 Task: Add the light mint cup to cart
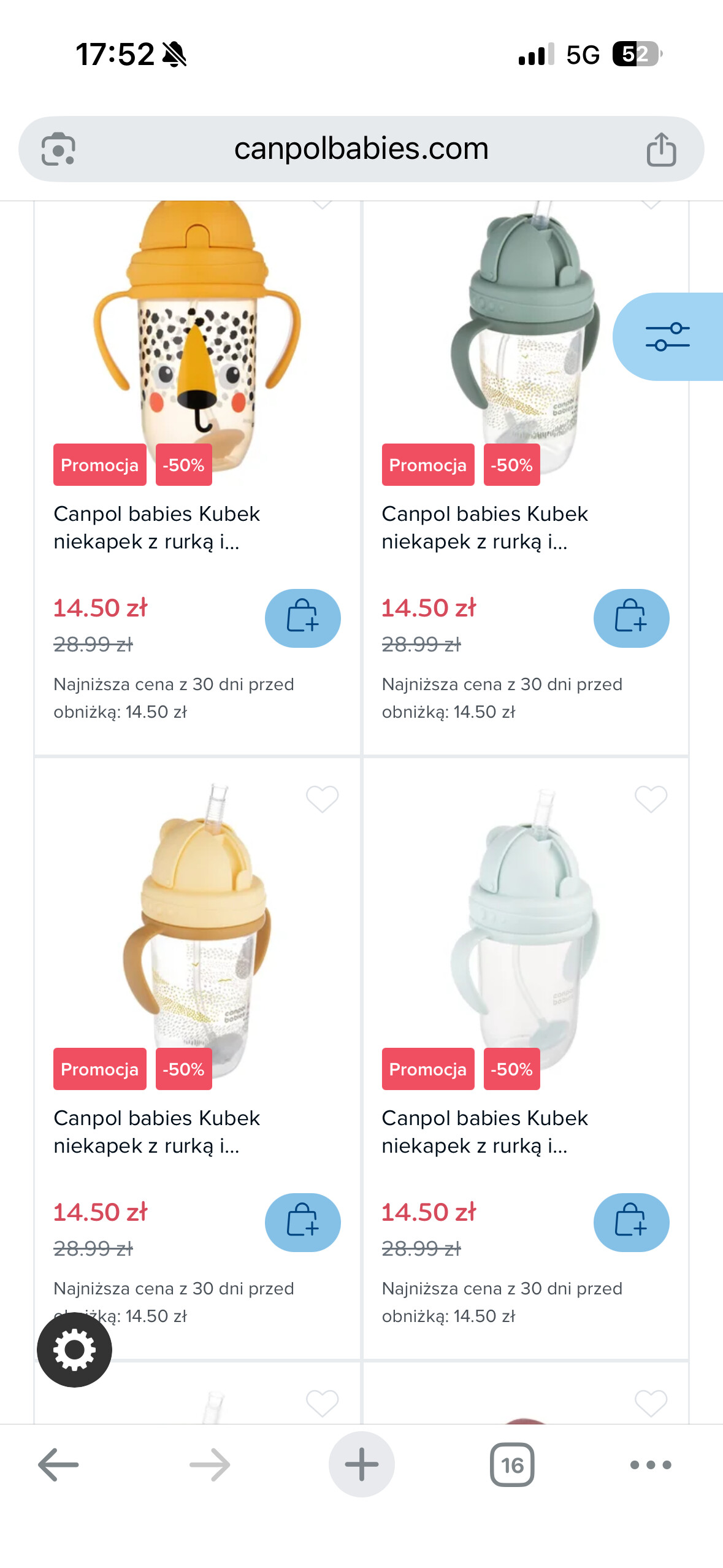click(631, 1222)
